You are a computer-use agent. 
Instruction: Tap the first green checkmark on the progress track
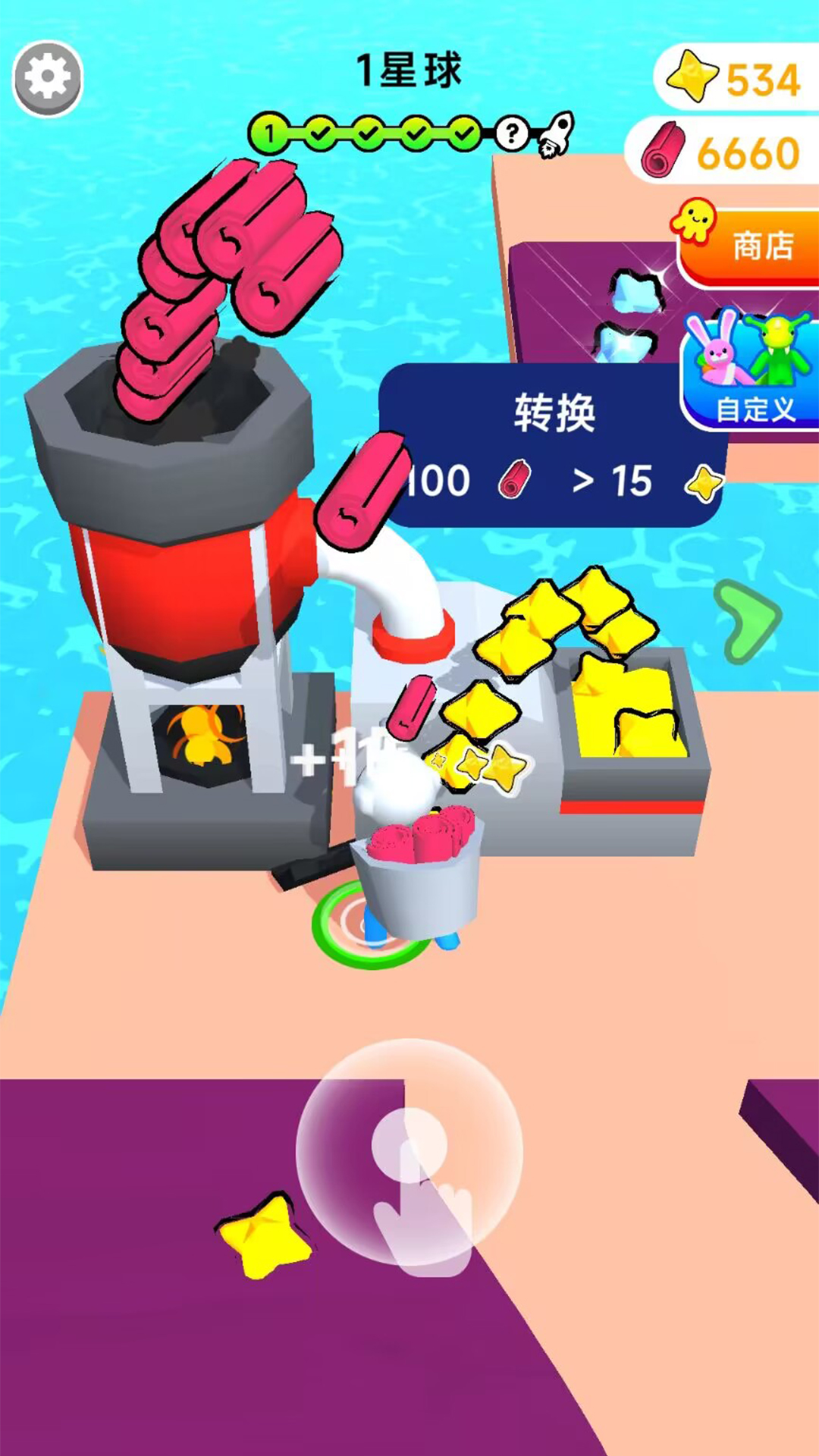320,131
